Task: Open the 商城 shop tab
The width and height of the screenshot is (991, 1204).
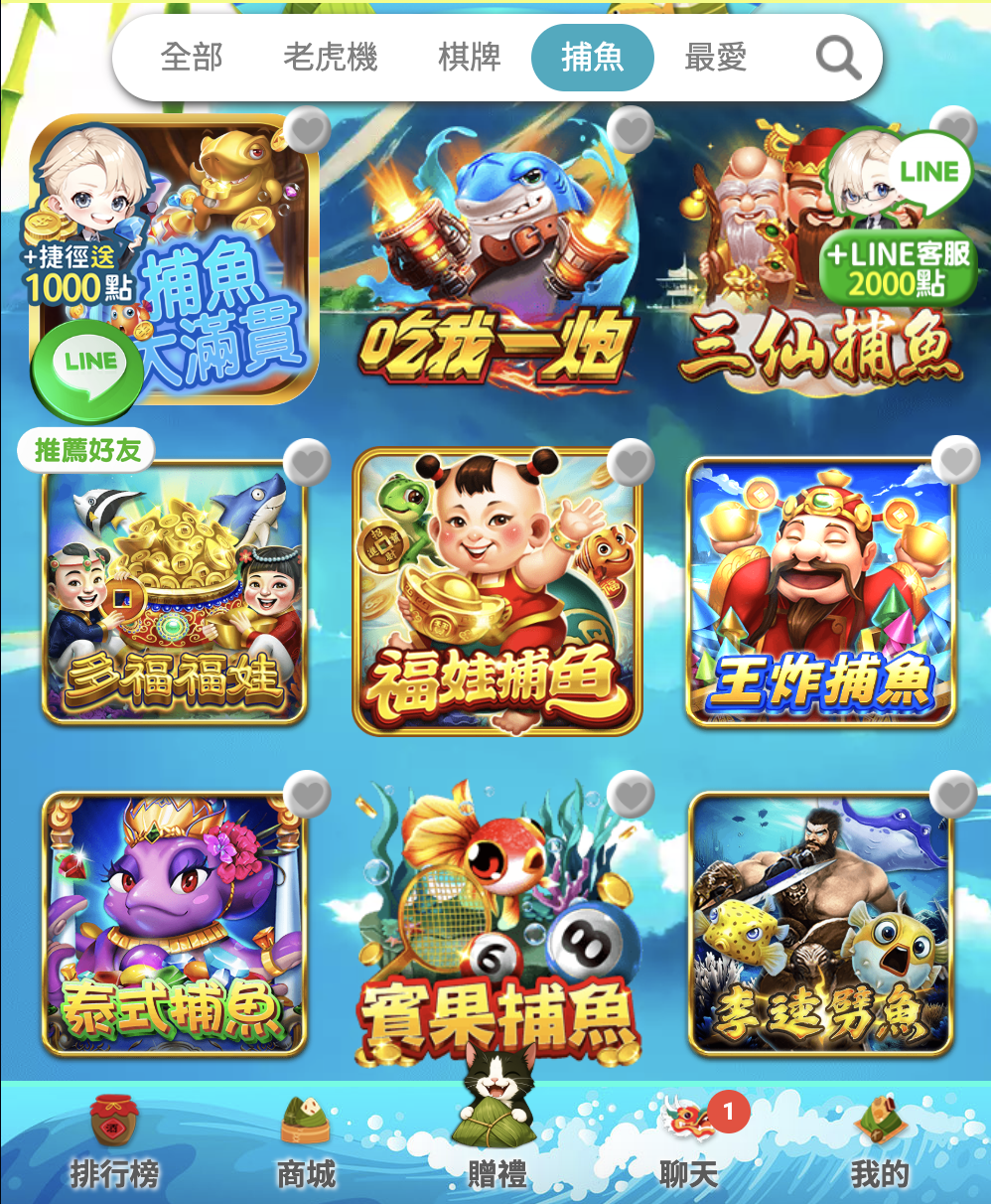Action: pyautogui.click(x=306, y=1142)
